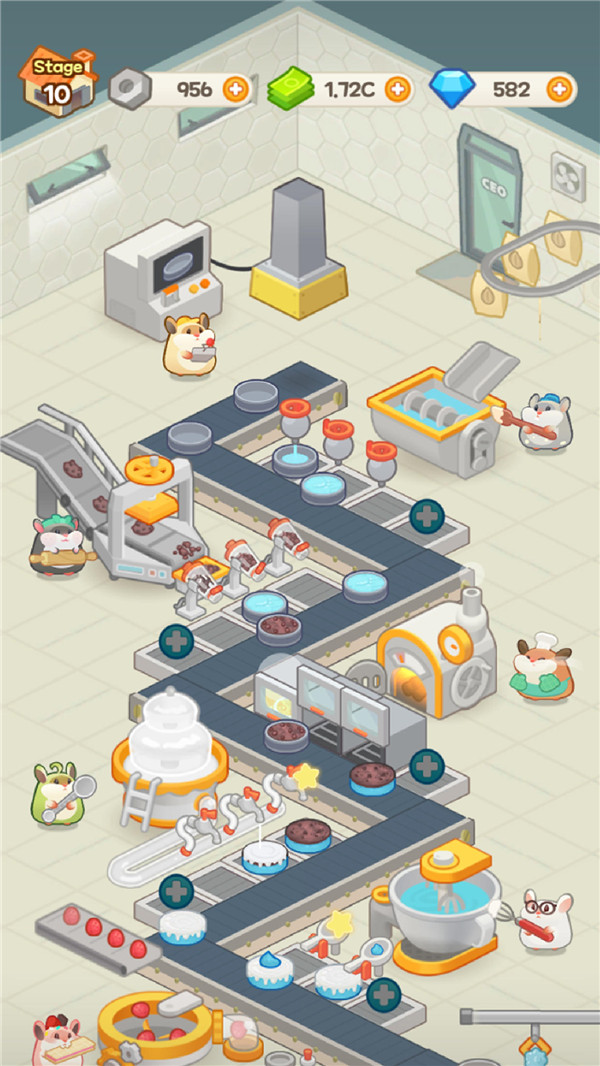Tap the plus slot next to the oven

[x=427, y=766]
